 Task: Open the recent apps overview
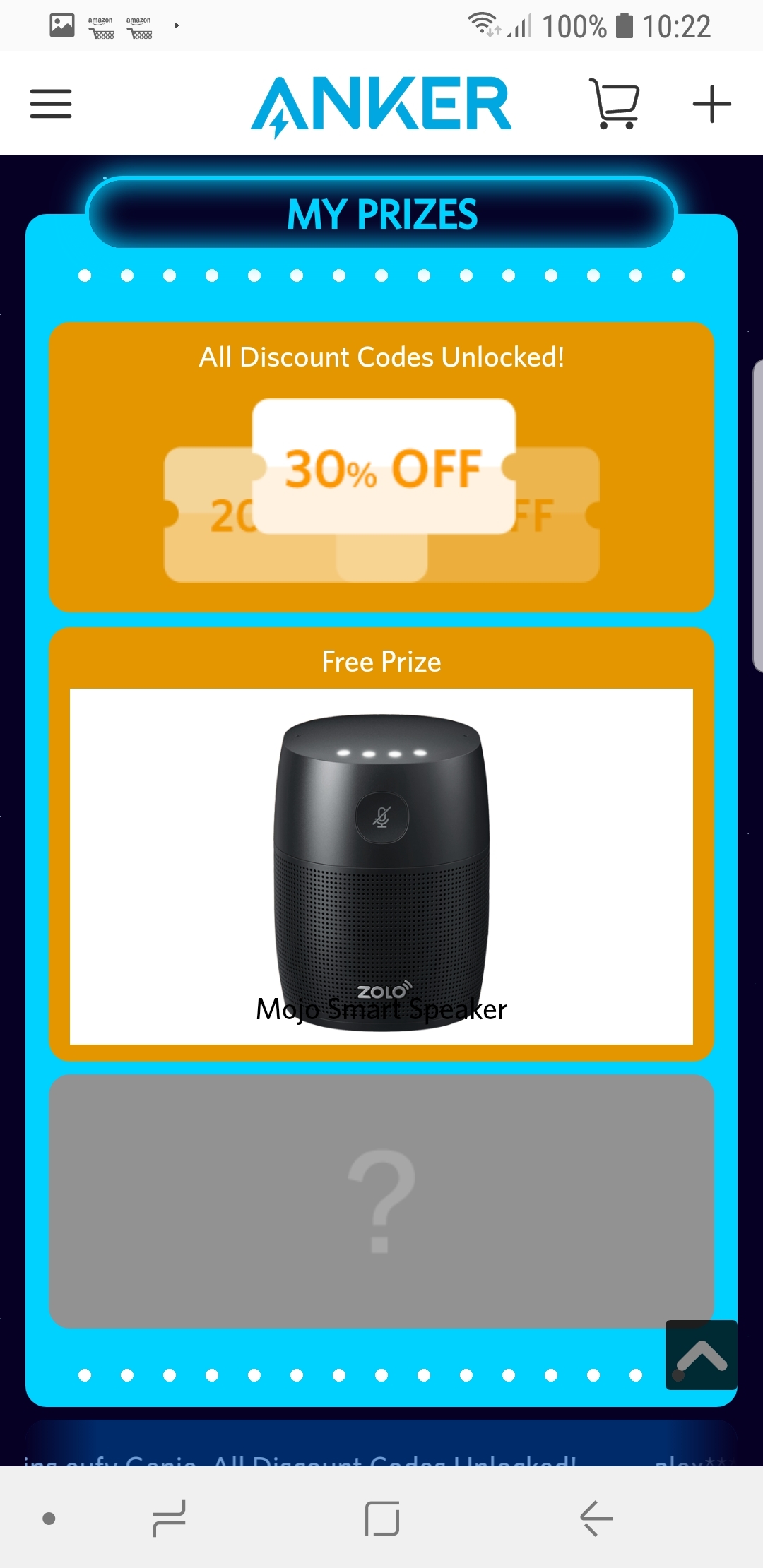click(170, 1519)
